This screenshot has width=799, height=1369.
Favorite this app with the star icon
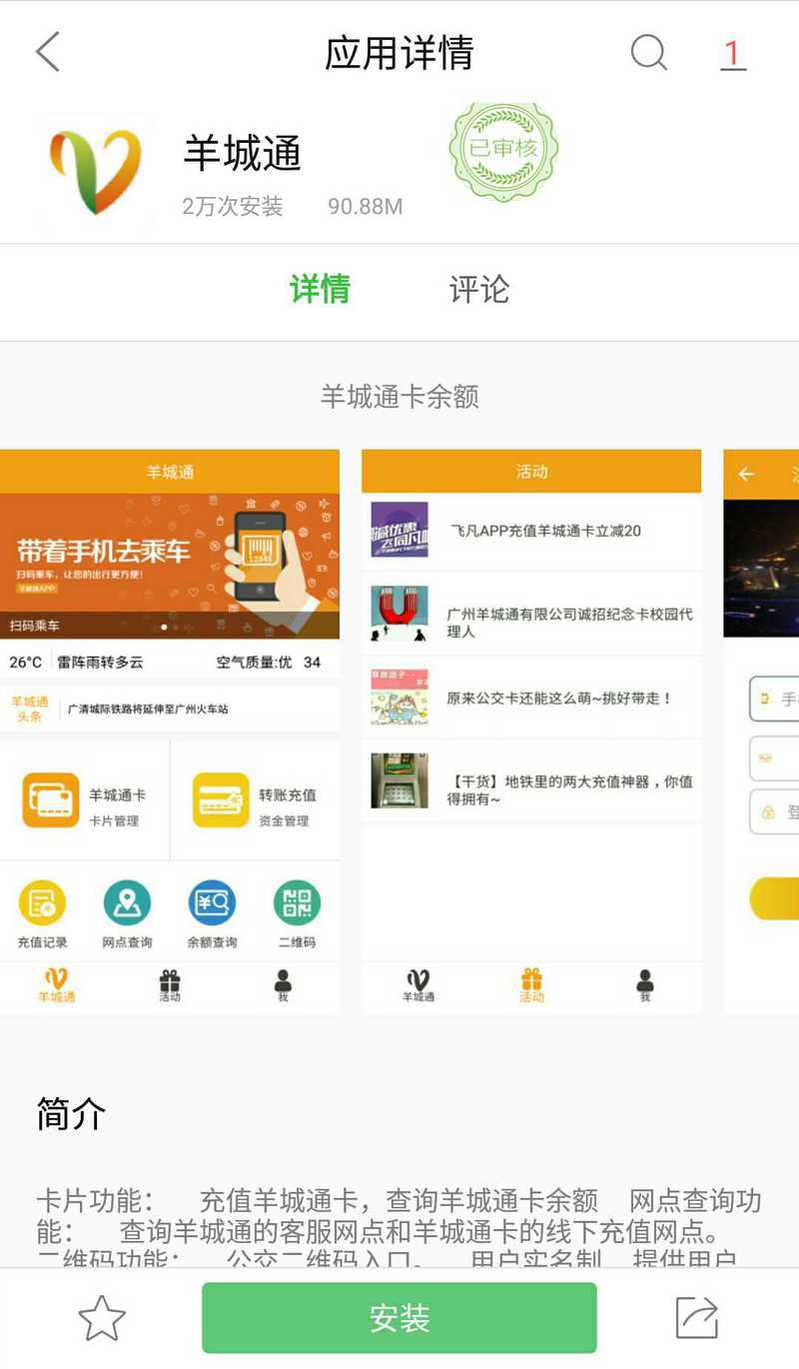tap(102, 1318)
